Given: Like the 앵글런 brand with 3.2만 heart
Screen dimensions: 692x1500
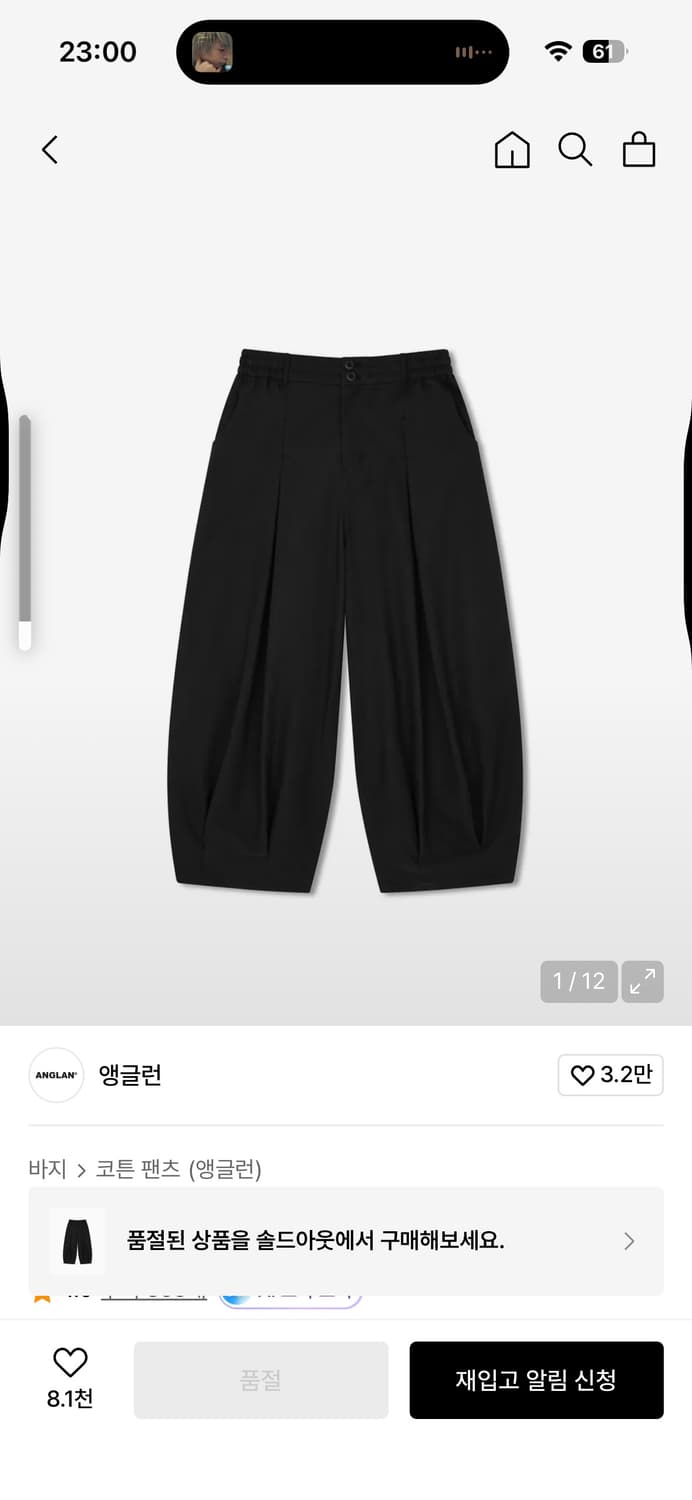Looking at the screenshot, I should 610,1075.
